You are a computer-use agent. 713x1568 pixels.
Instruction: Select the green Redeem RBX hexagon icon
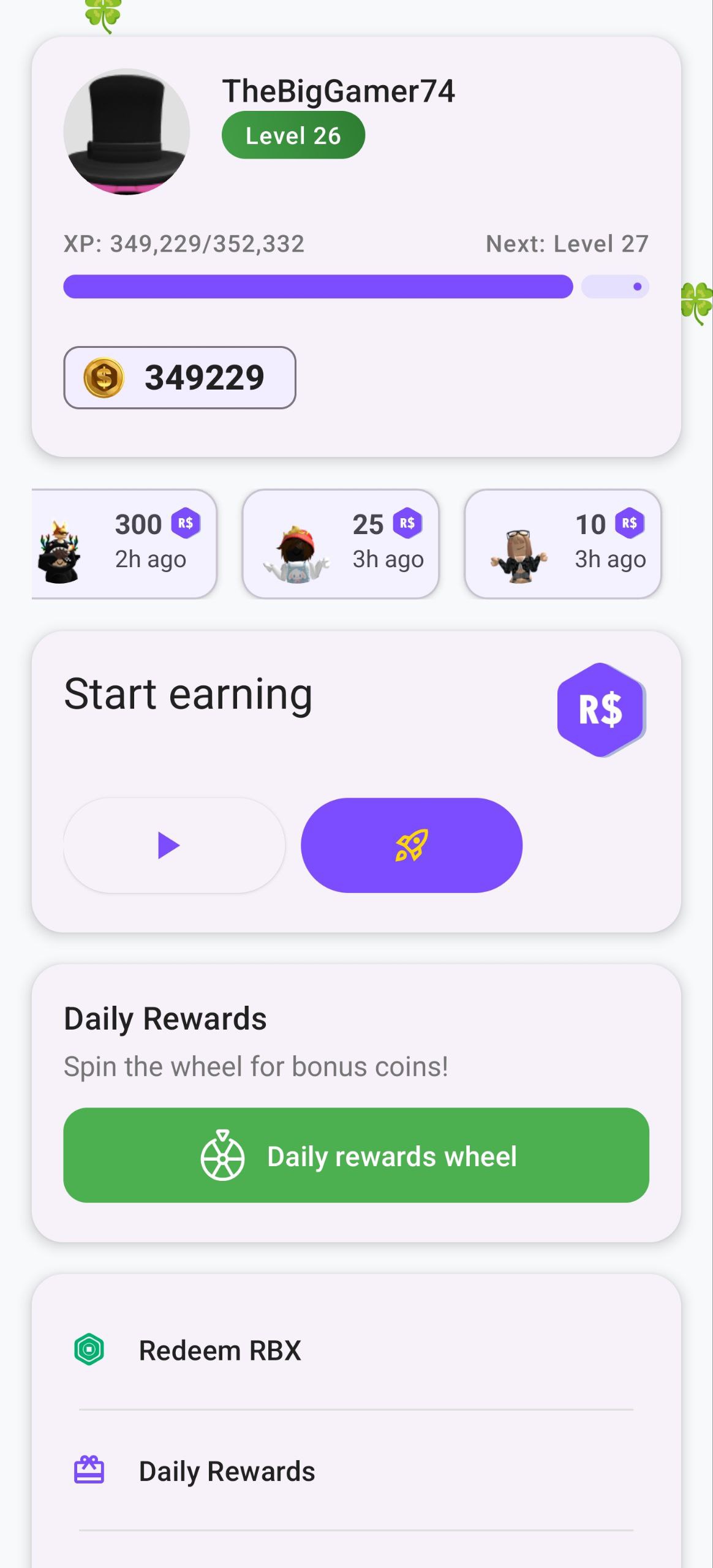click(x=89, y=1349)
